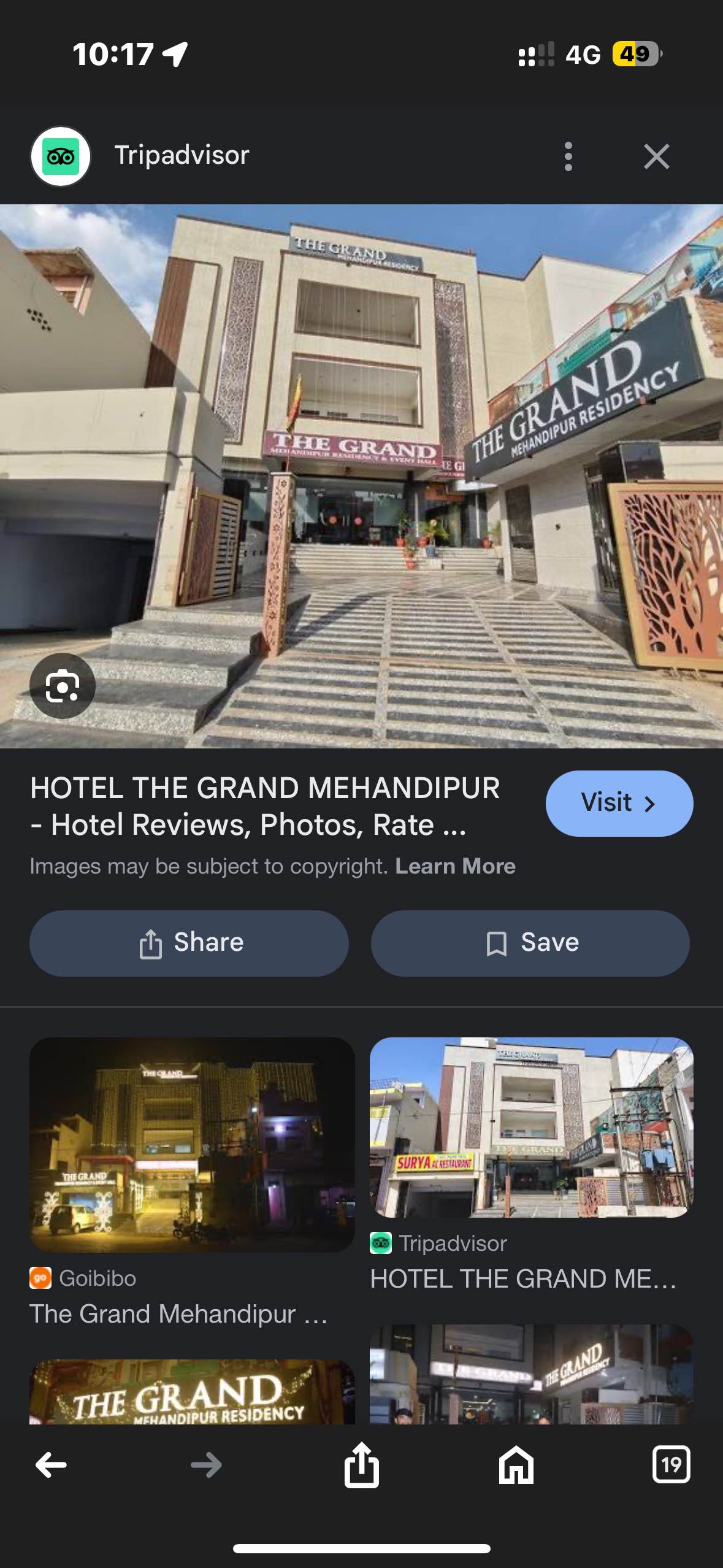Open The Grand Mehandipur Residency sign thumbnail
This screenshot has width=723, height=1568.
(x=192, y=1393)
